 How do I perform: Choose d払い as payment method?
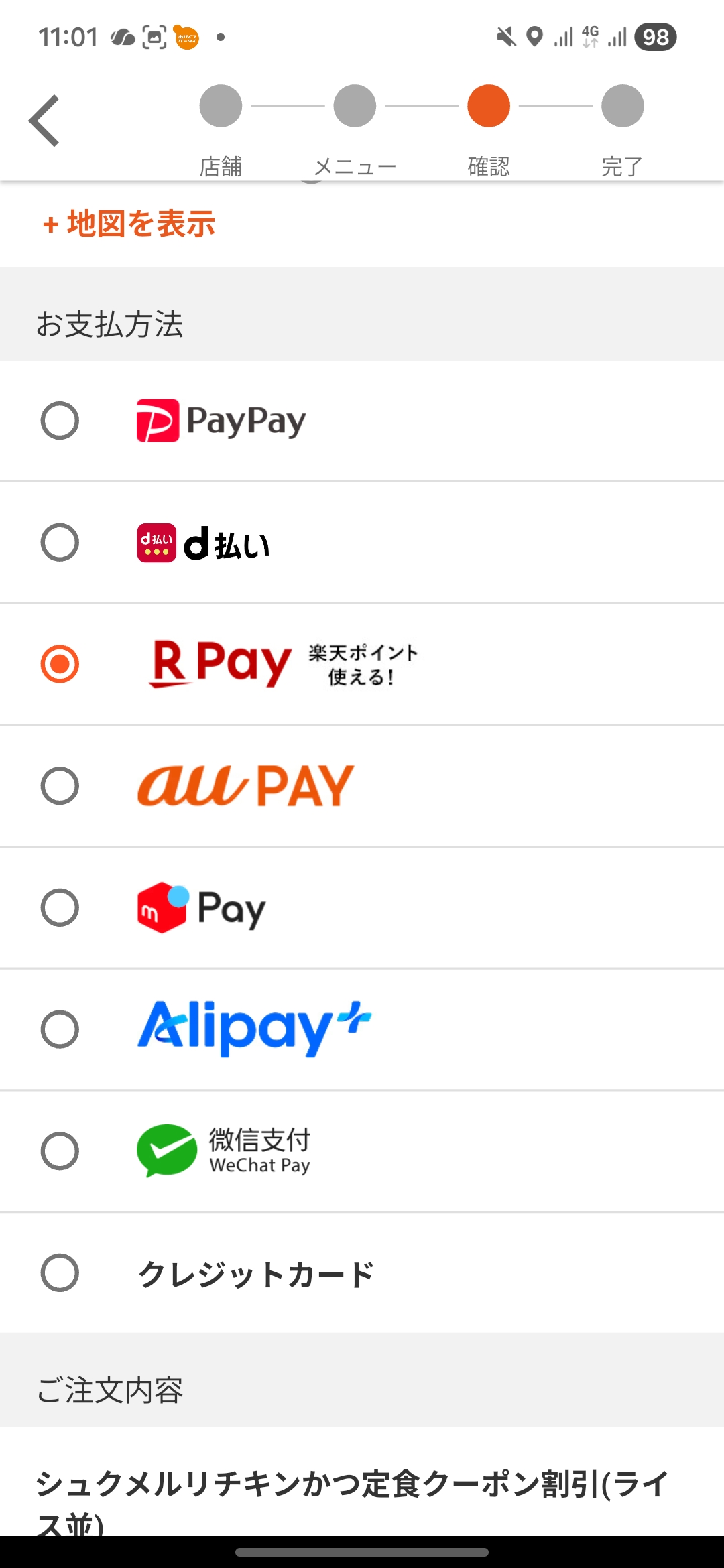(60, 542)
